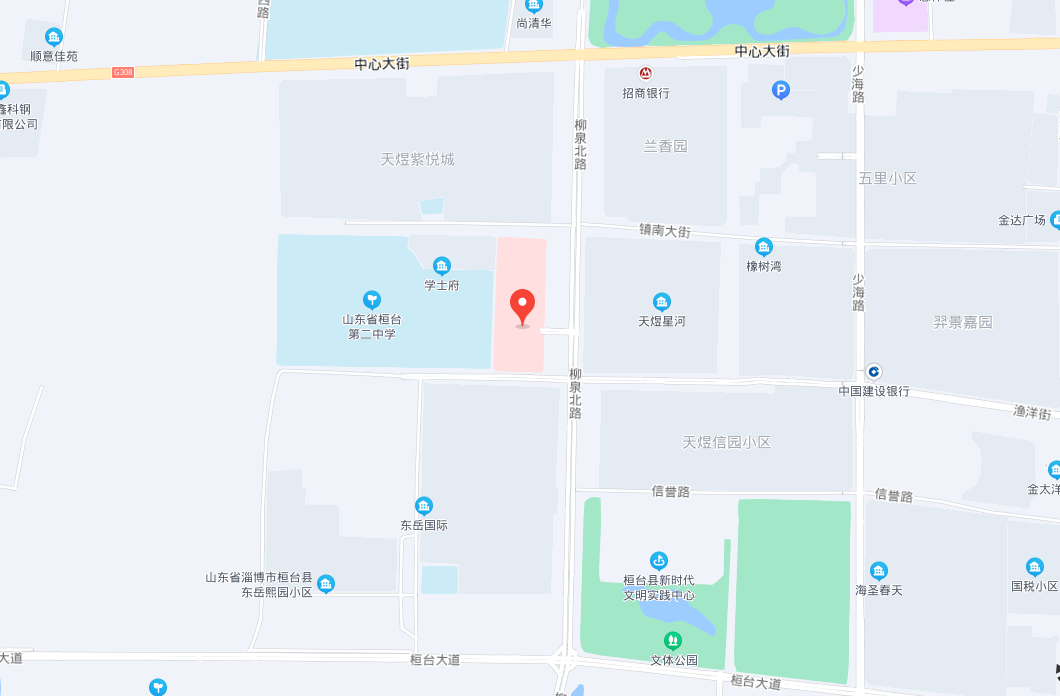This screenshot has width=1060, height=696.
Task: Open the 东岳国际 residence marker
Action: coord(424,505)
